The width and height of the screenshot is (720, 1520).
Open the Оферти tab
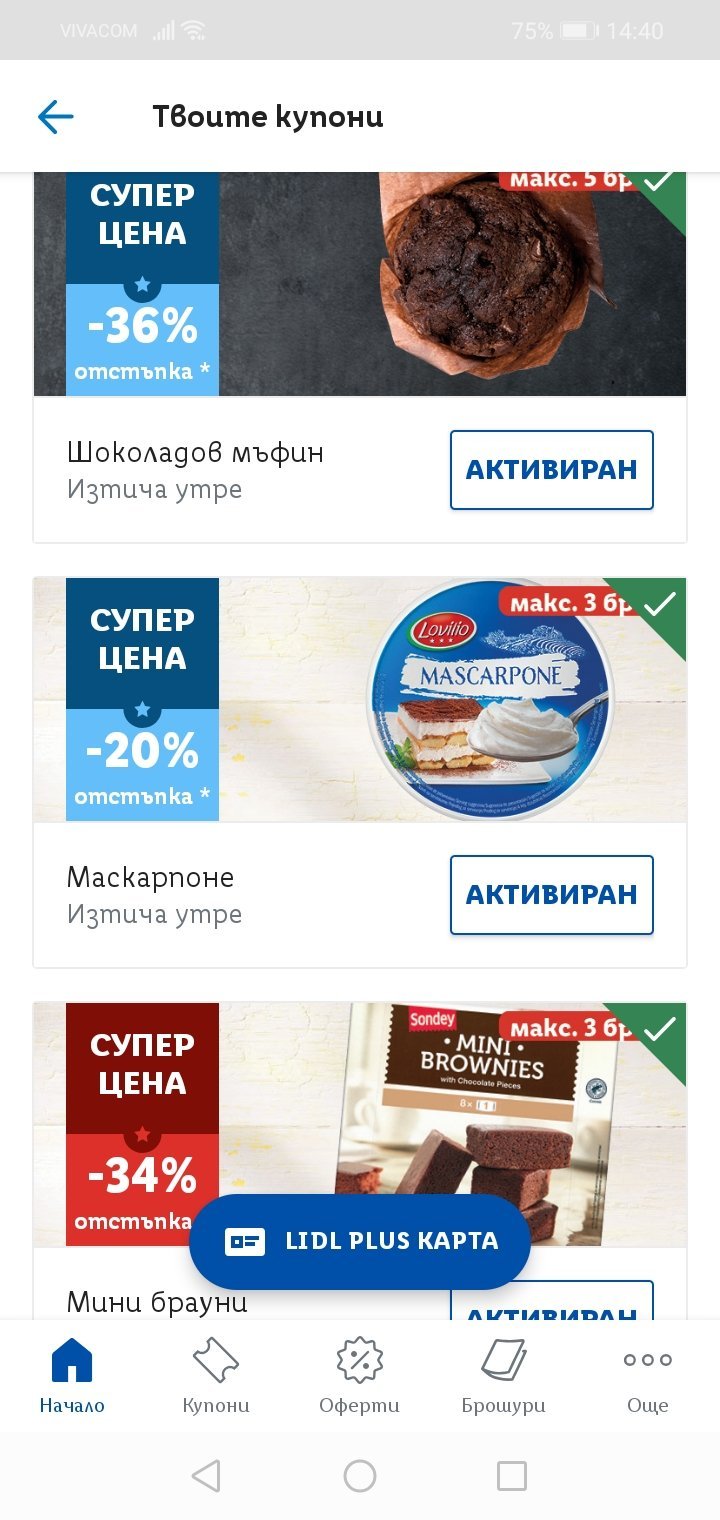359,1376
